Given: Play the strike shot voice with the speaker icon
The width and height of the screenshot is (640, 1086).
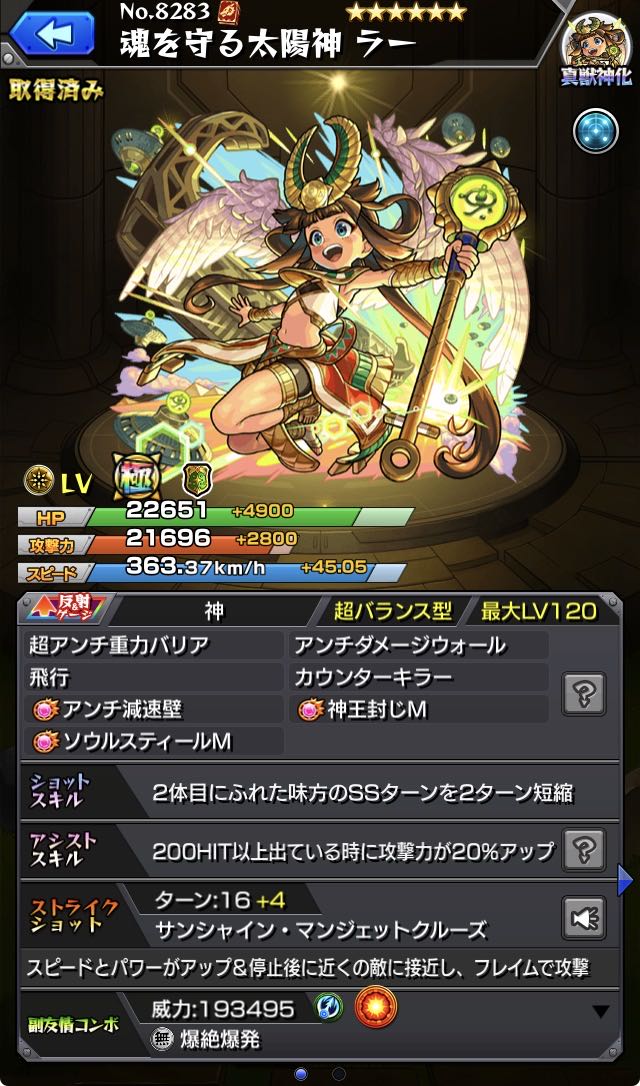Looking at the screenshot, I should pyautogui.click(x=583, y=915).
